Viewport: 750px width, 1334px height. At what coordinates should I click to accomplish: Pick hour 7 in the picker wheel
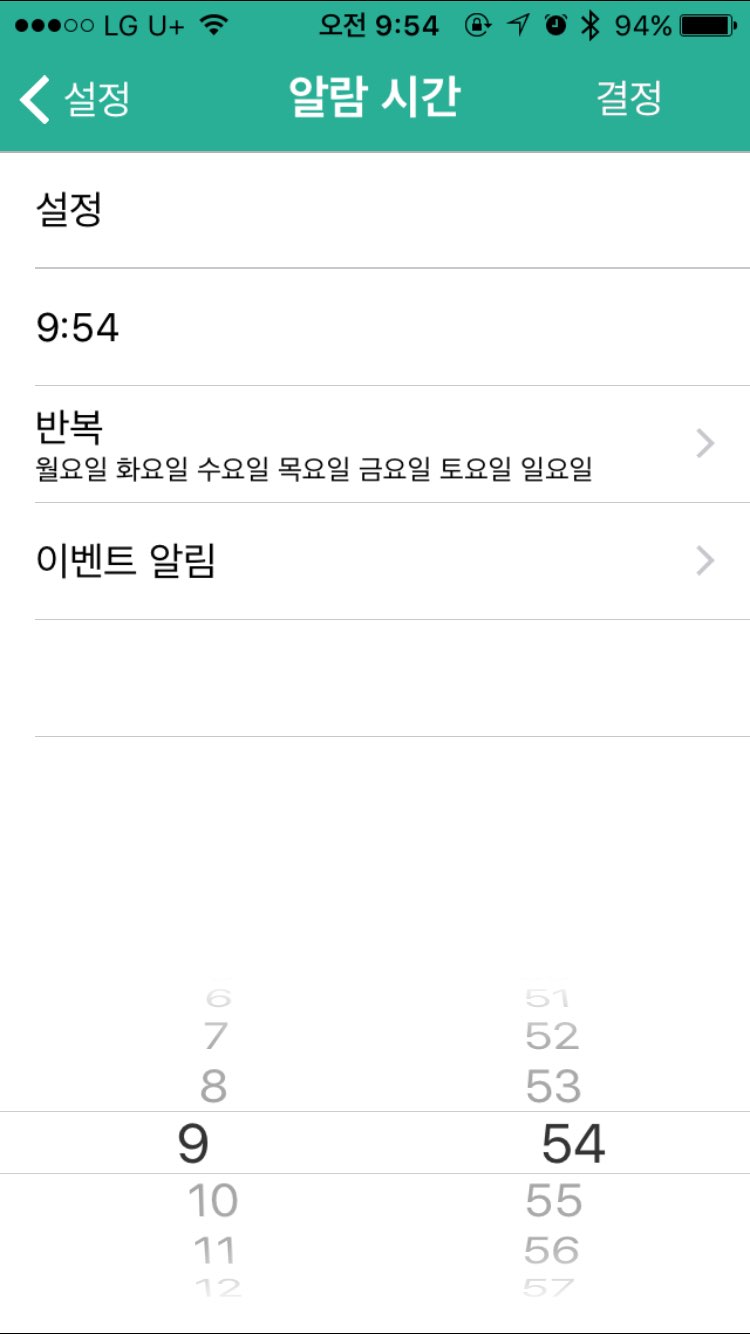(x=215, y=1036)
